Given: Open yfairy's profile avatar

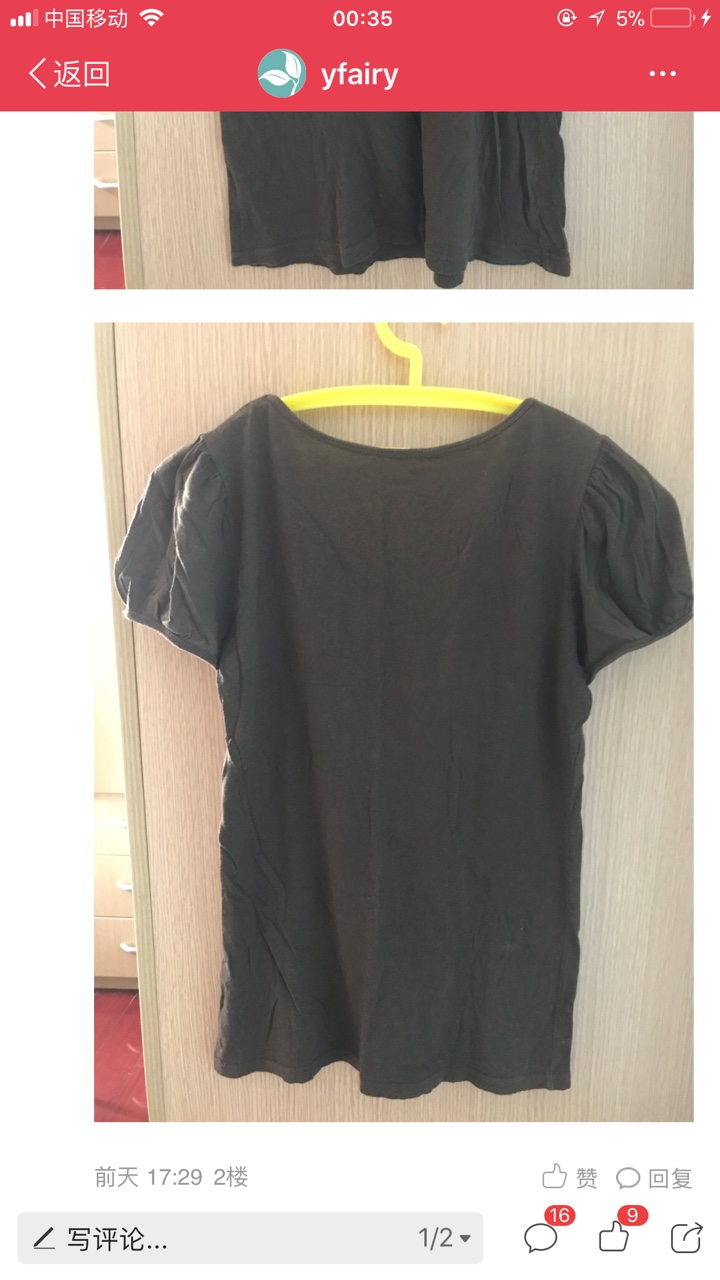Looking at the screenshot, I should pyautogui.click(x=282, y=74).
